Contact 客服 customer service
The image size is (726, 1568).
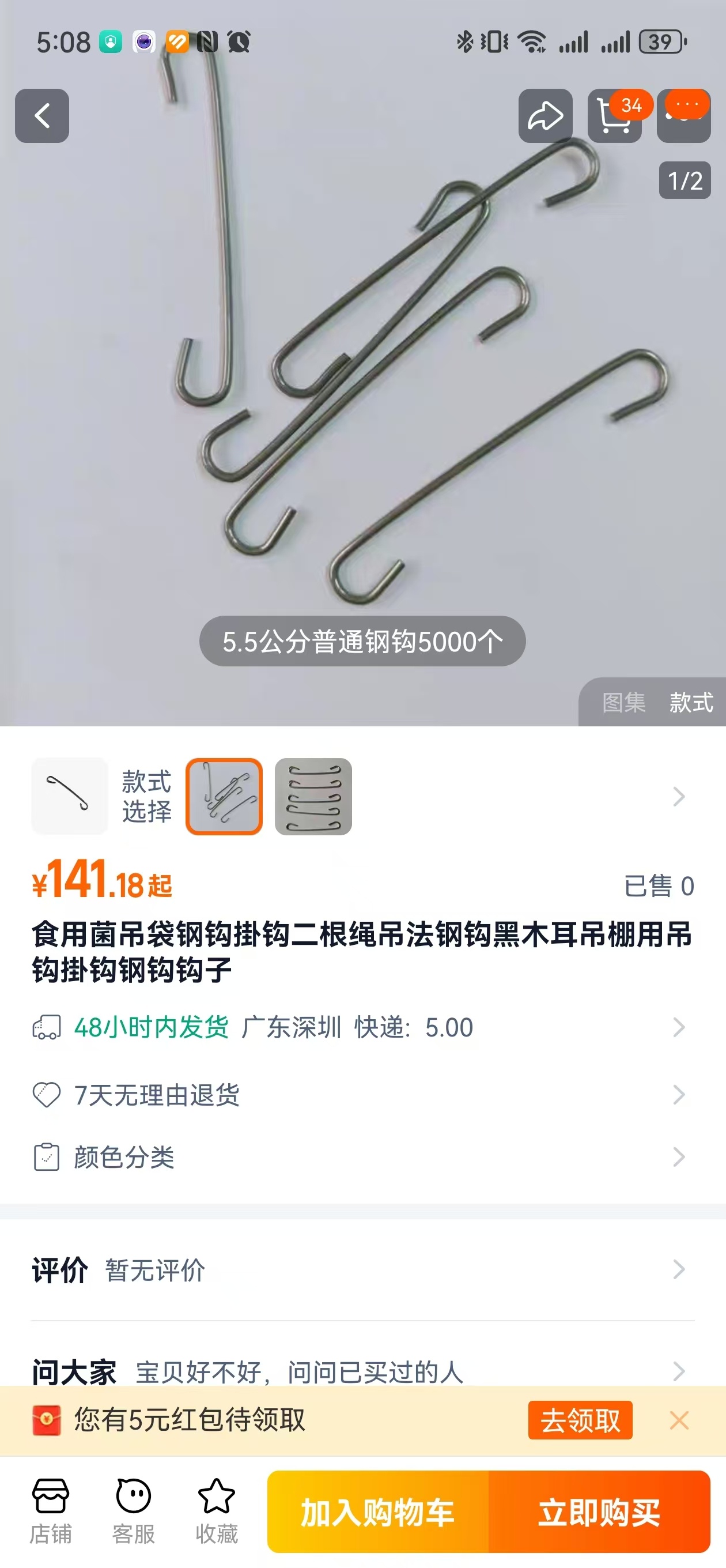pyautogui.click(x=133, y=1512)
